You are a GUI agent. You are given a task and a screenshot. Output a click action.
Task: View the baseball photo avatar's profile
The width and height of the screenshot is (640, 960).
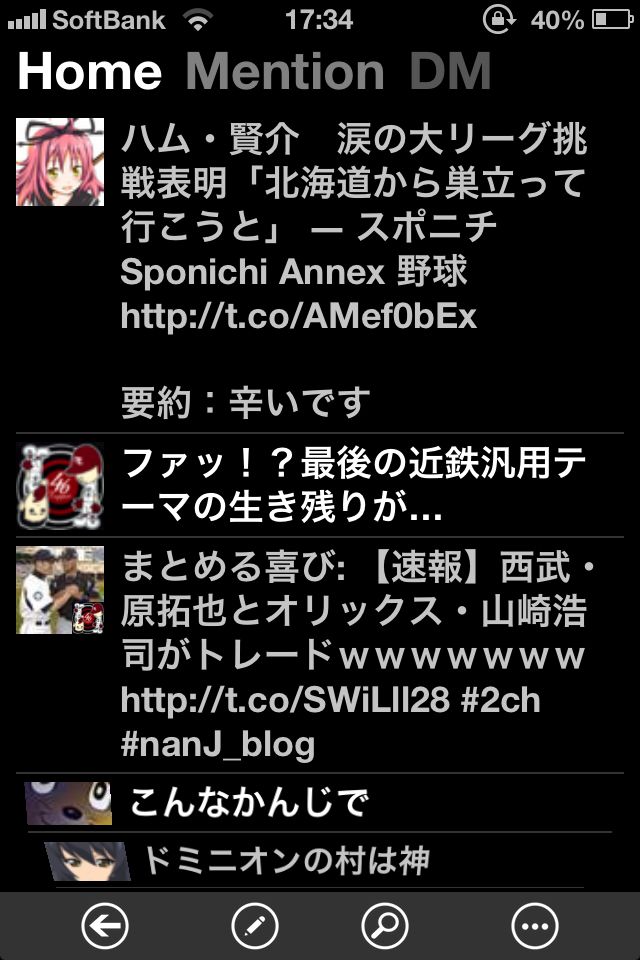60,590
